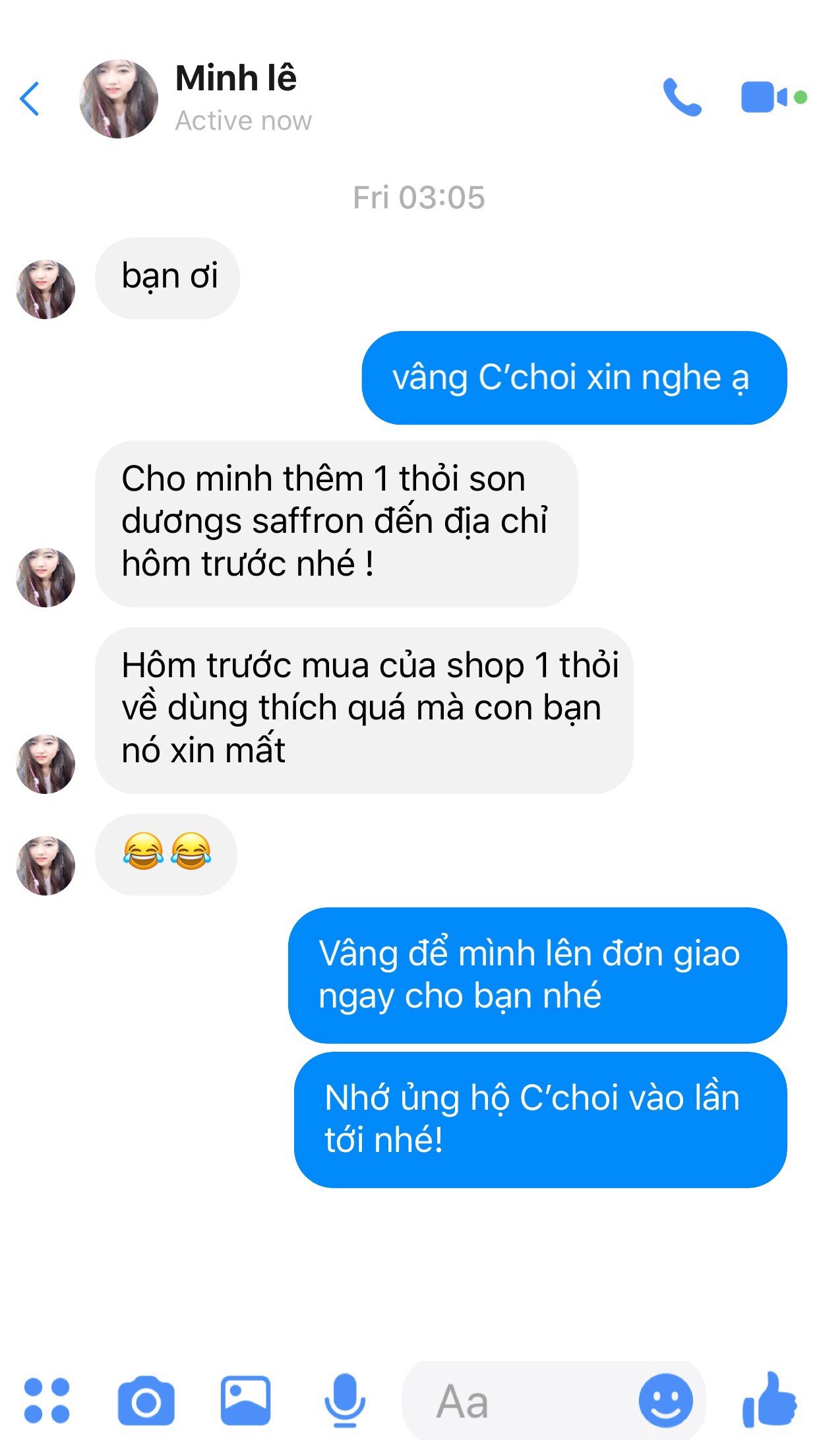Go back to the chat list
819x1456 pixels.
pyautogui.click(x=30, y=99)
